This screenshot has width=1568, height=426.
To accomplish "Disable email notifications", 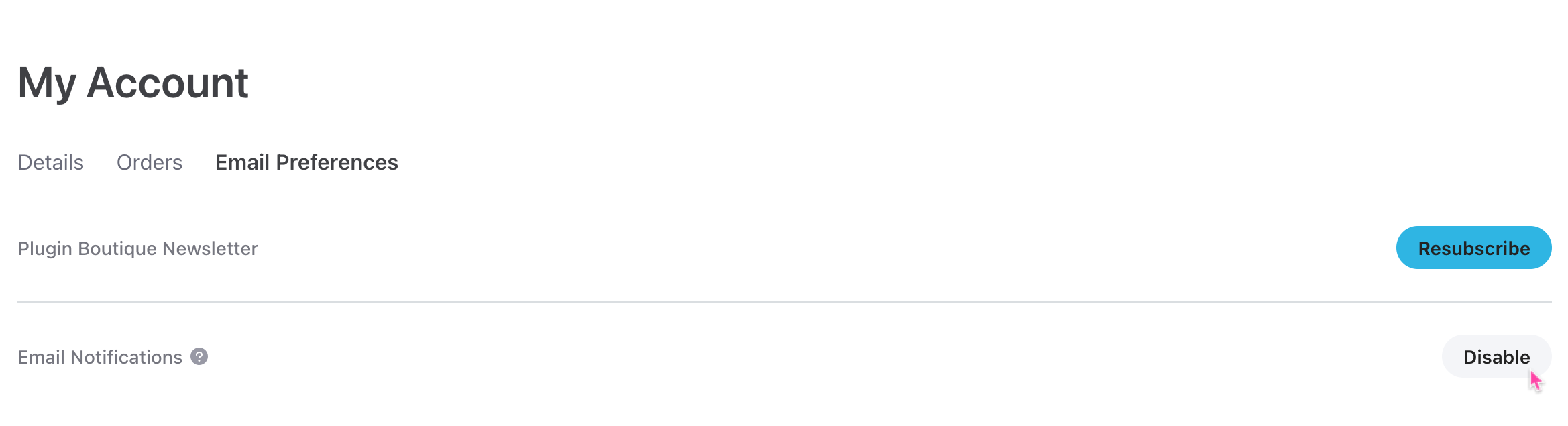I will [x=1496, y=357].
